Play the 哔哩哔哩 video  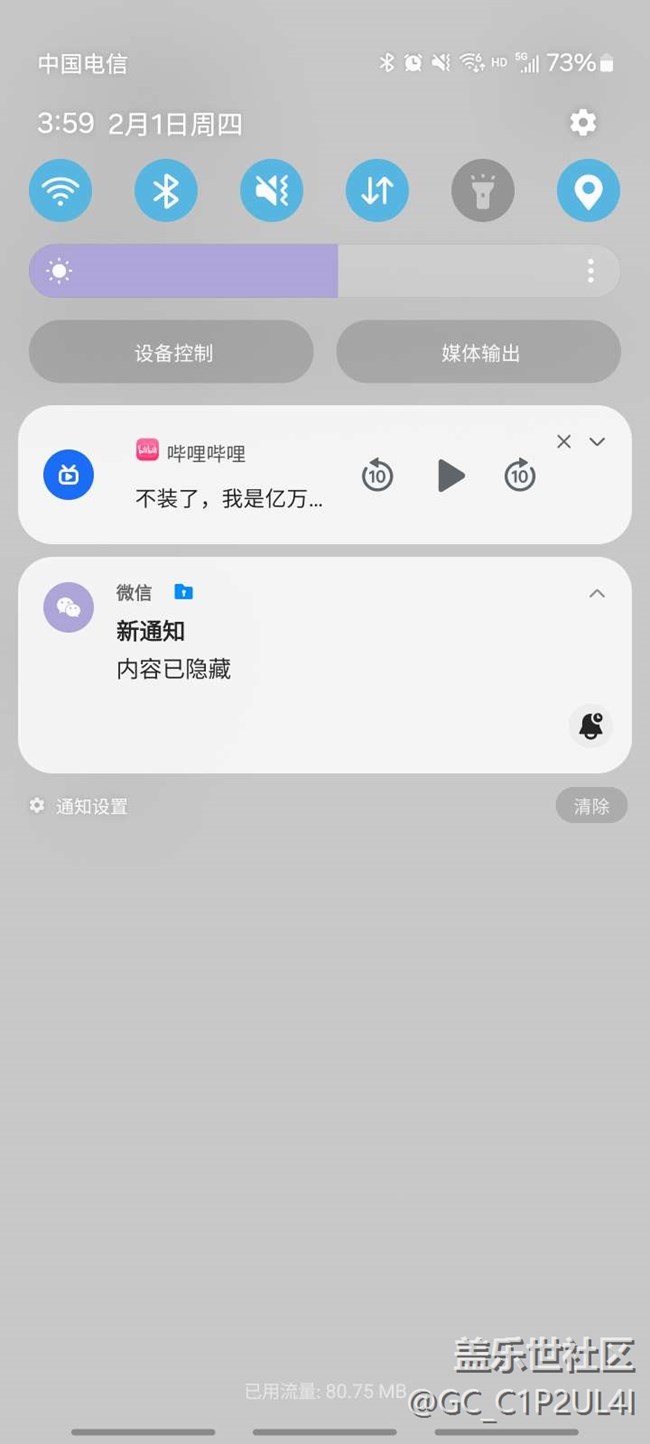(x=451, y=476)
